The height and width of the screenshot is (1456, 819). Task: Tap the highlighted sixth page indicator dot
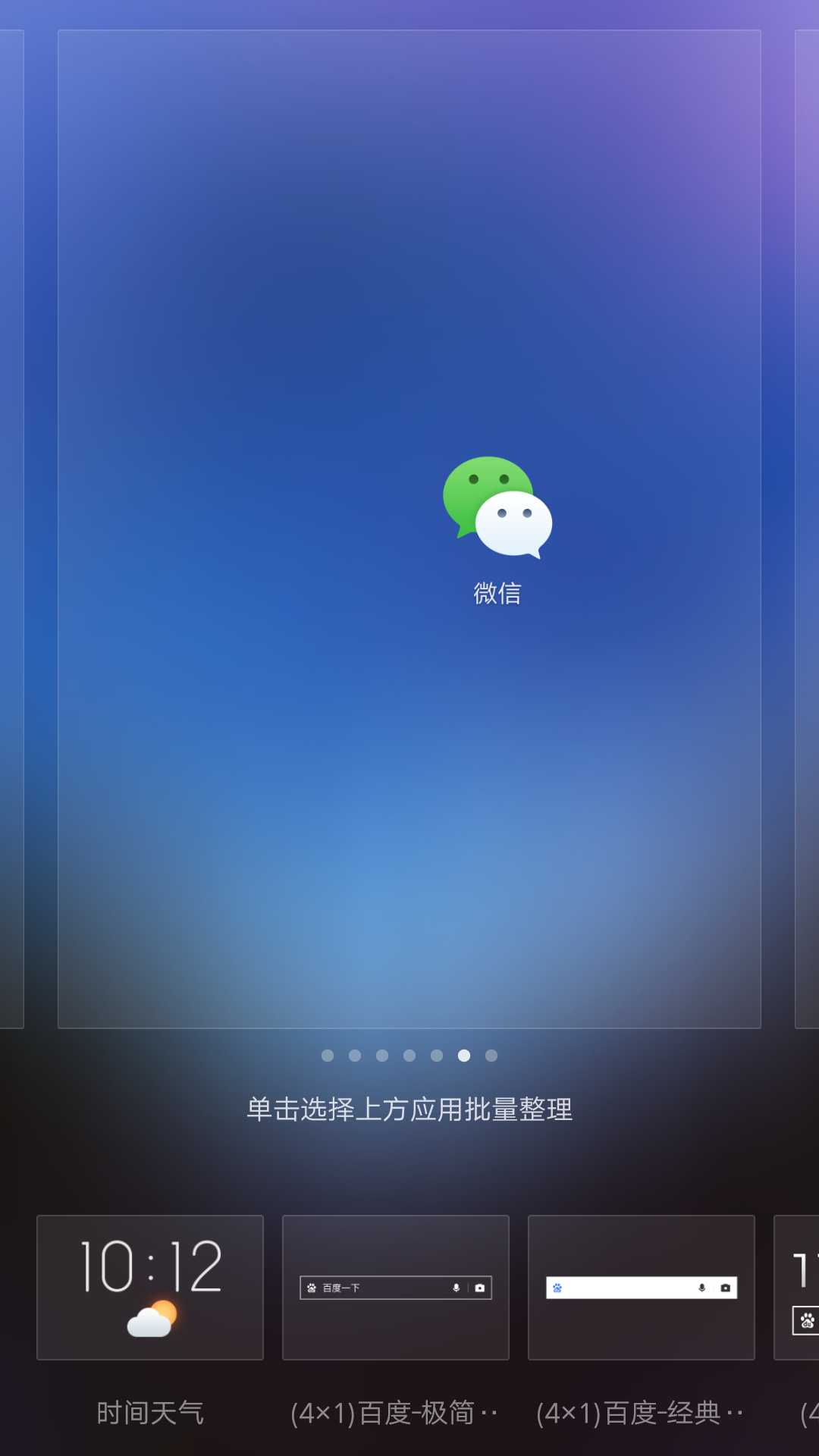pos(465,1056)
